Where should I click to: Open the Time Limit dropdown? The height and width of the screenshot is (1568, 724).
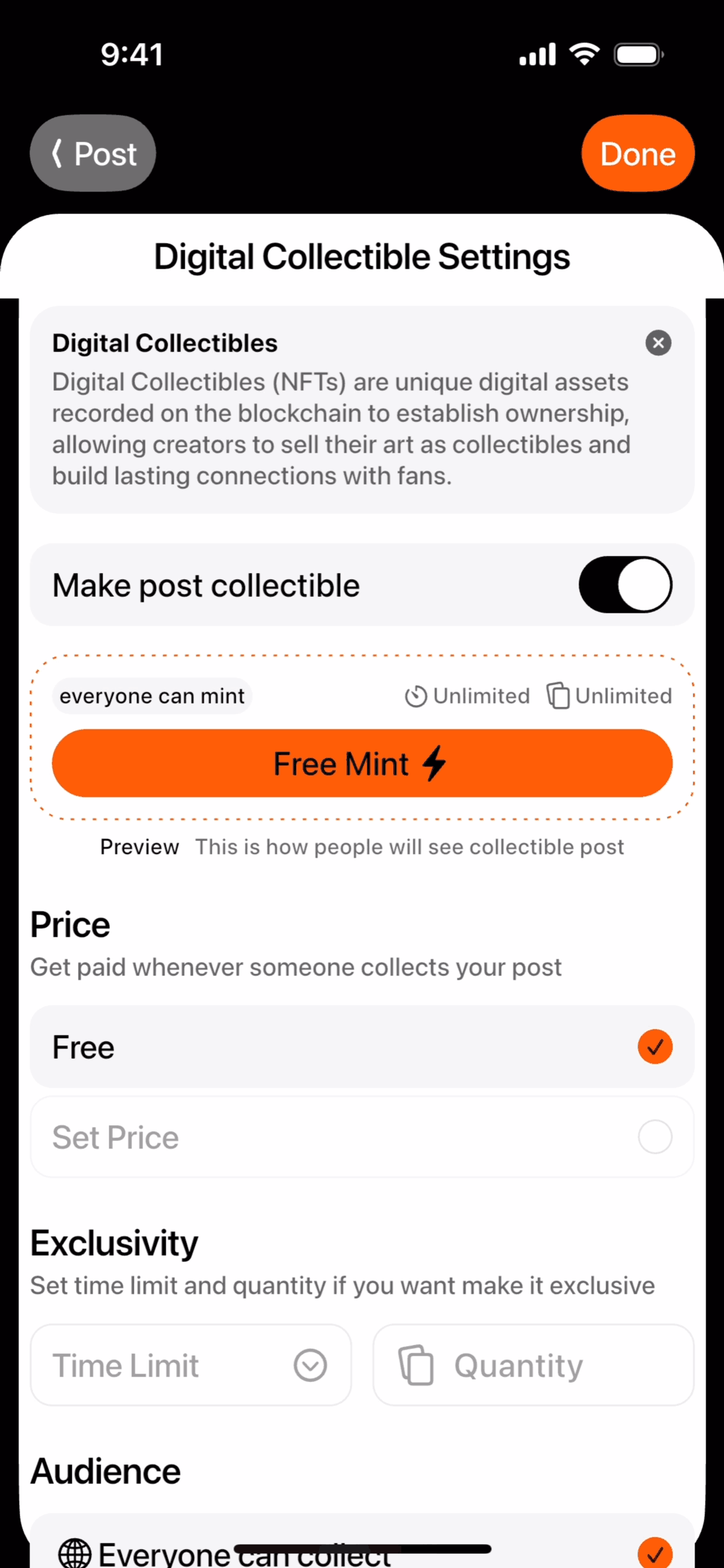click(191, 1366)
